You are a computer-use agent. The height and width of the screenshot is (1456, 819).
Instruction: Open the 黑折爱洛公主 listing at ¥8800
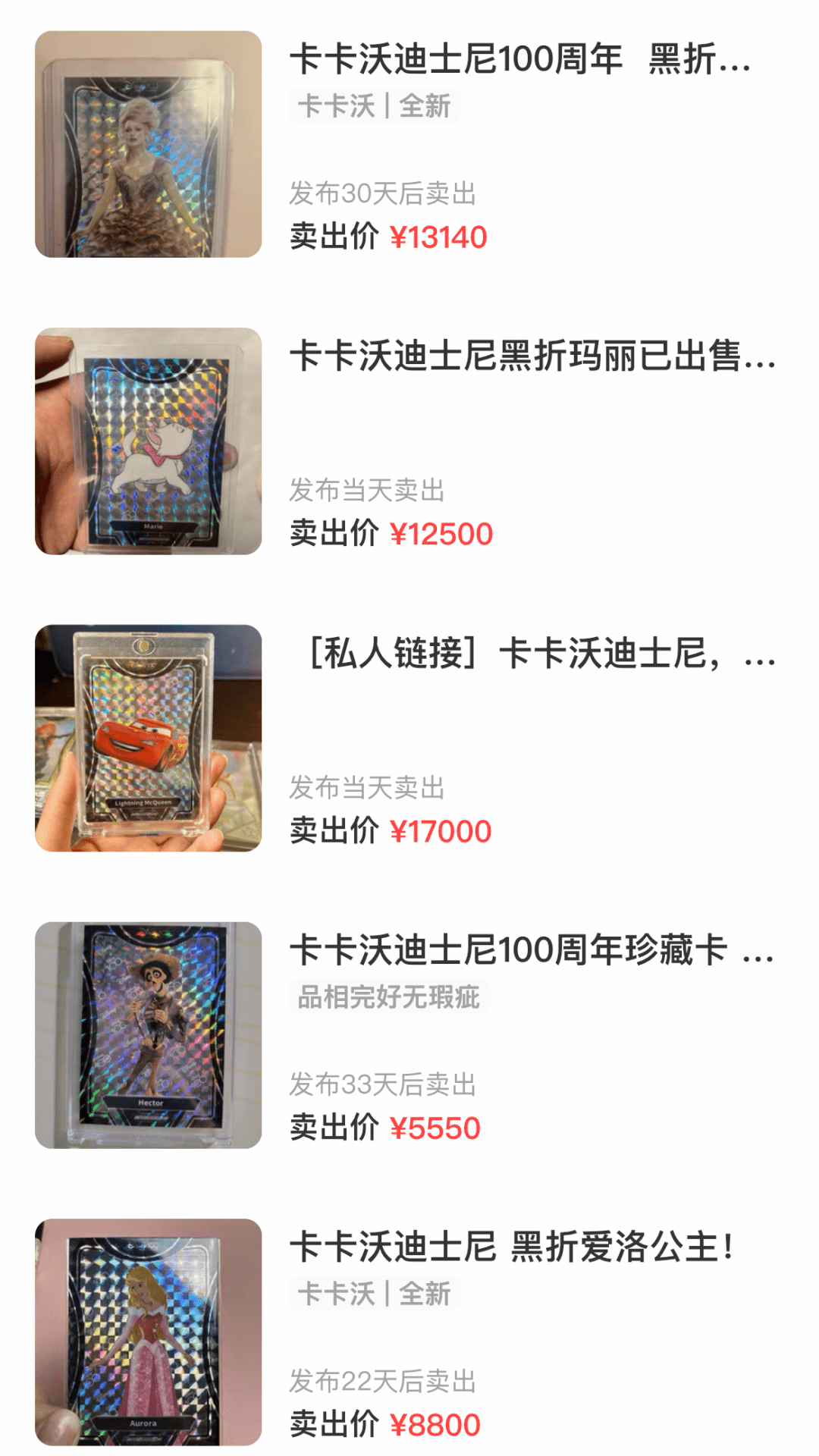click(512, 1247)
